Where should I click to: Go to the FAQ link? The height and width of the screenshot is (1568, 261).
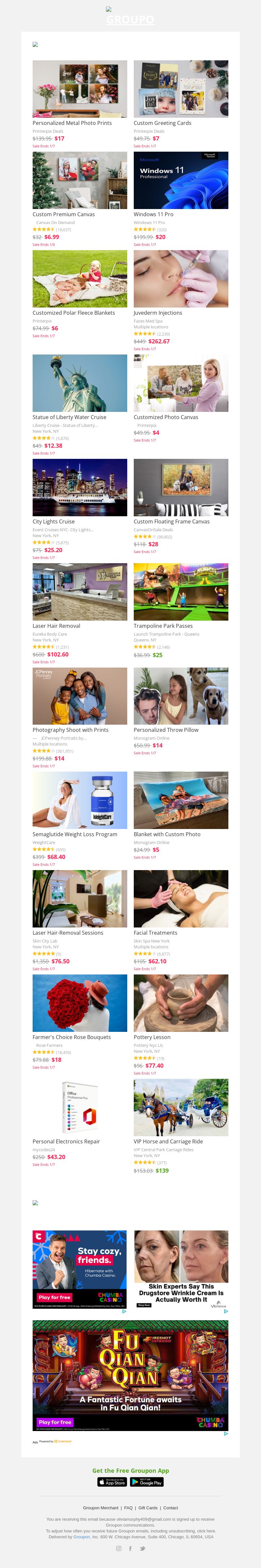pos(128,1508)
